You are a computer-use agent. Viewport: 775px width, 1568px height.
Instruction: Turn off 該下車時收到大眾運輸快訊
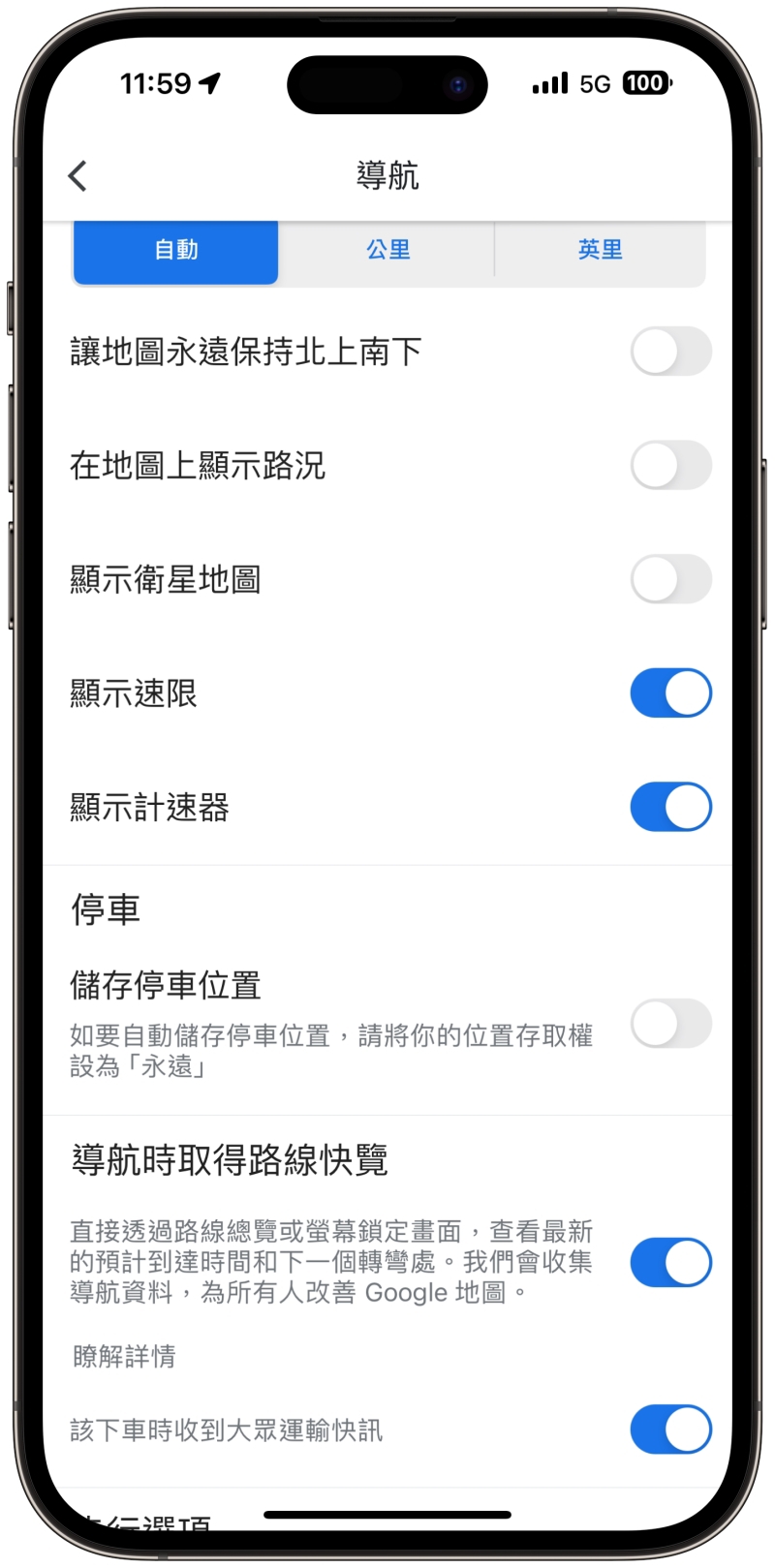click(x=670, y=1430)
